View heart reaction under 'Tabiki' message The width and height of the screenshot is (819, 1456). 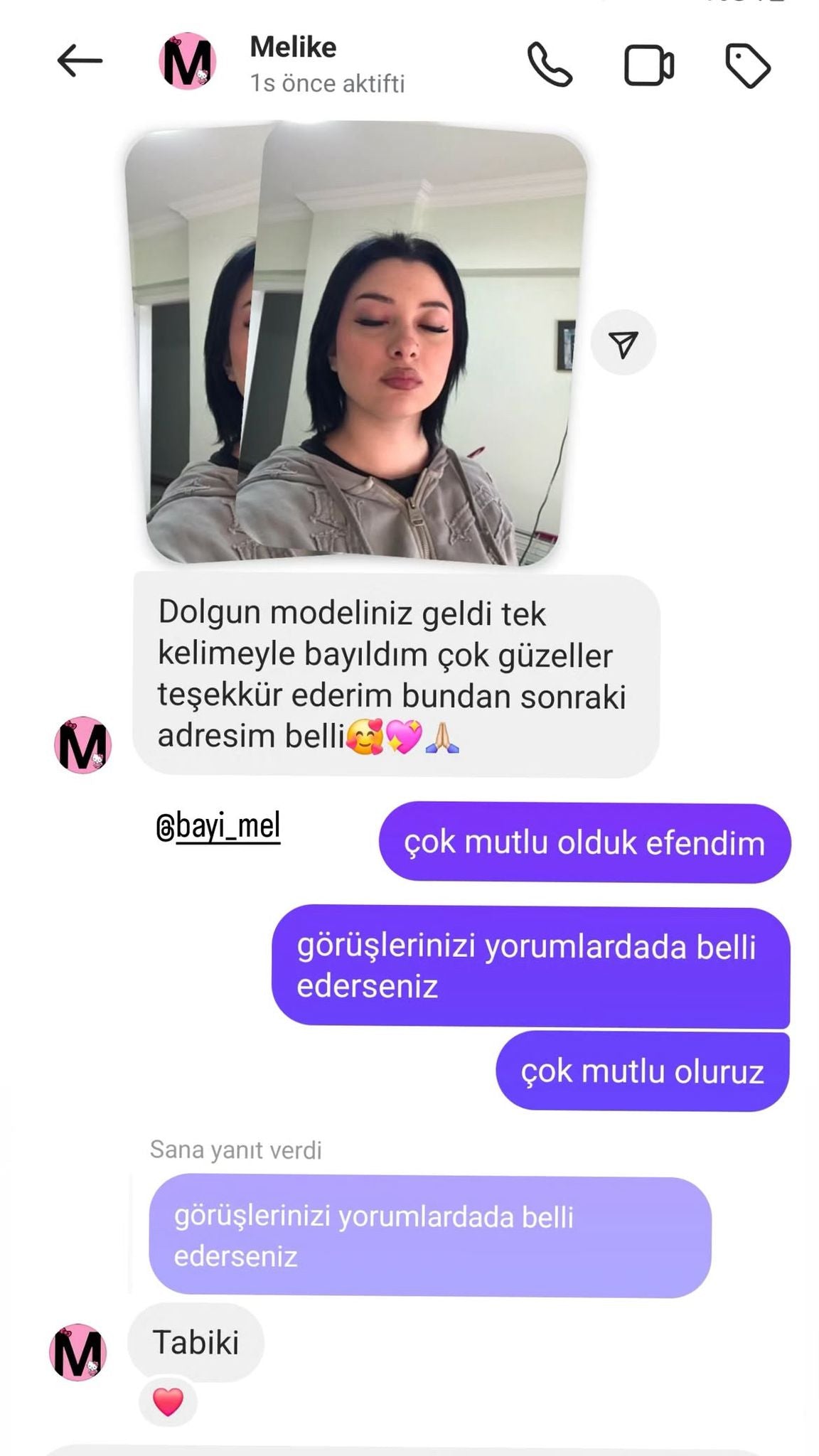coord(168,1401)
